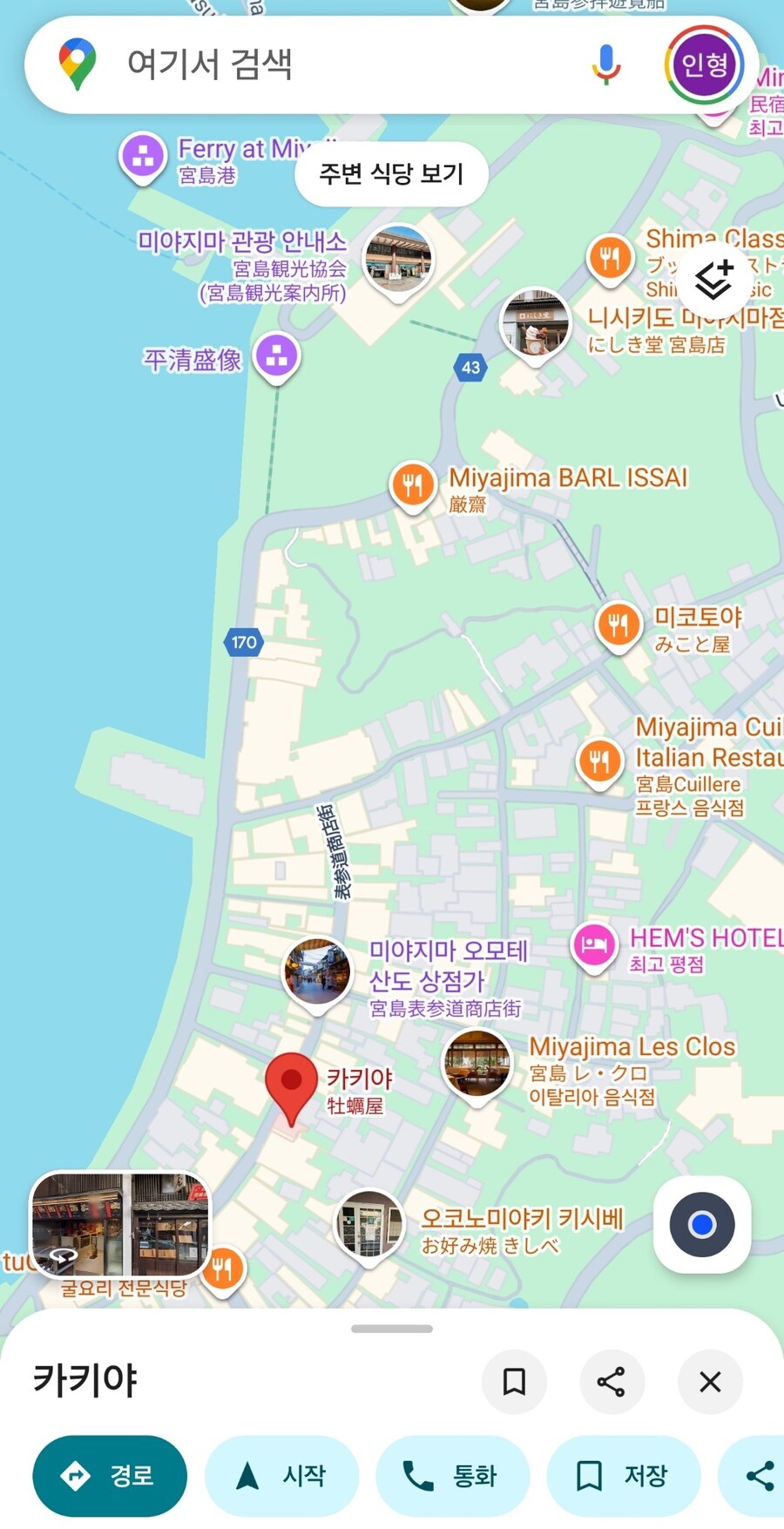Open your account profile avatar 인형

click(703, 64)
